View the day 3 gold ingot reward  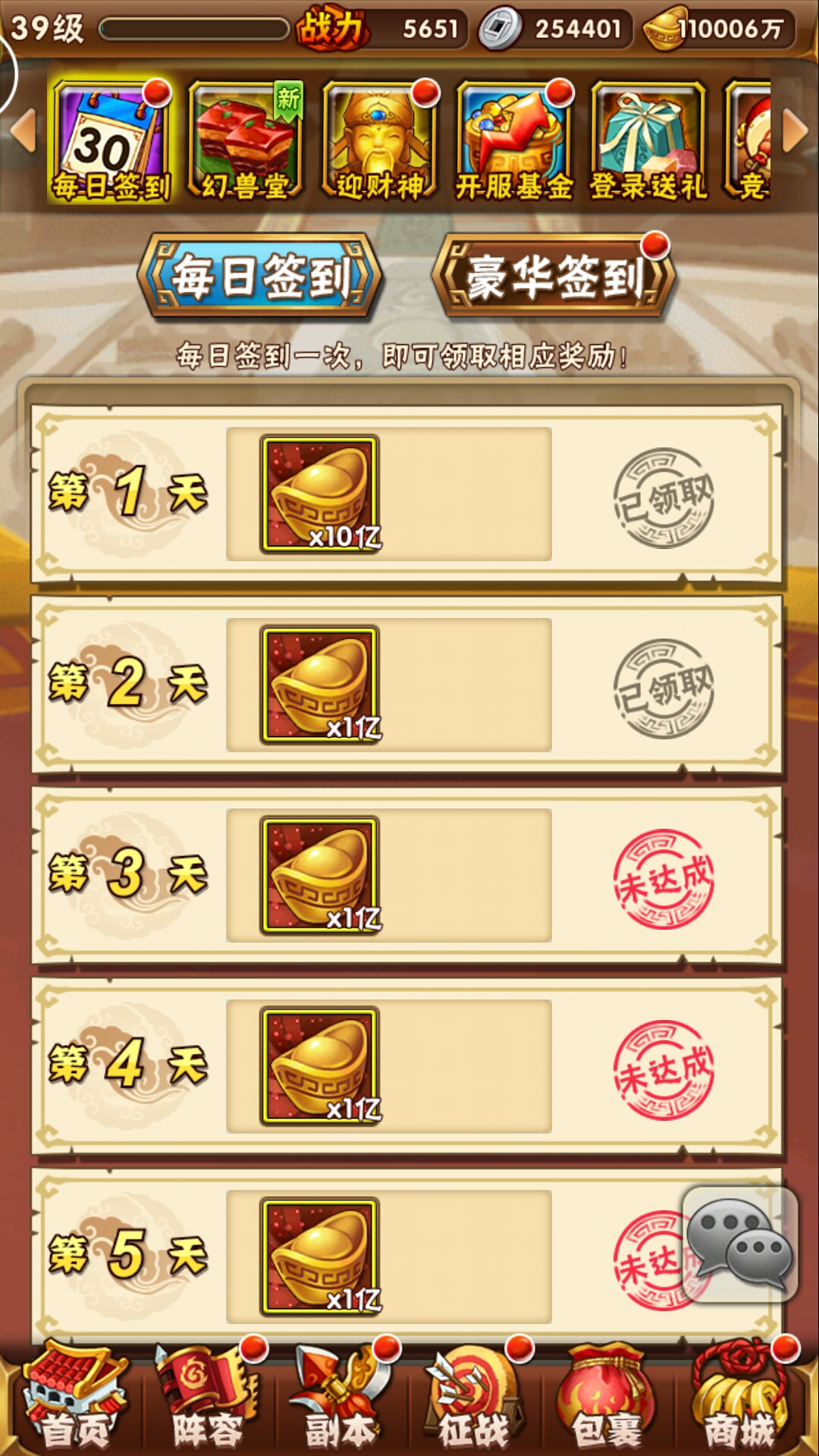319,875
